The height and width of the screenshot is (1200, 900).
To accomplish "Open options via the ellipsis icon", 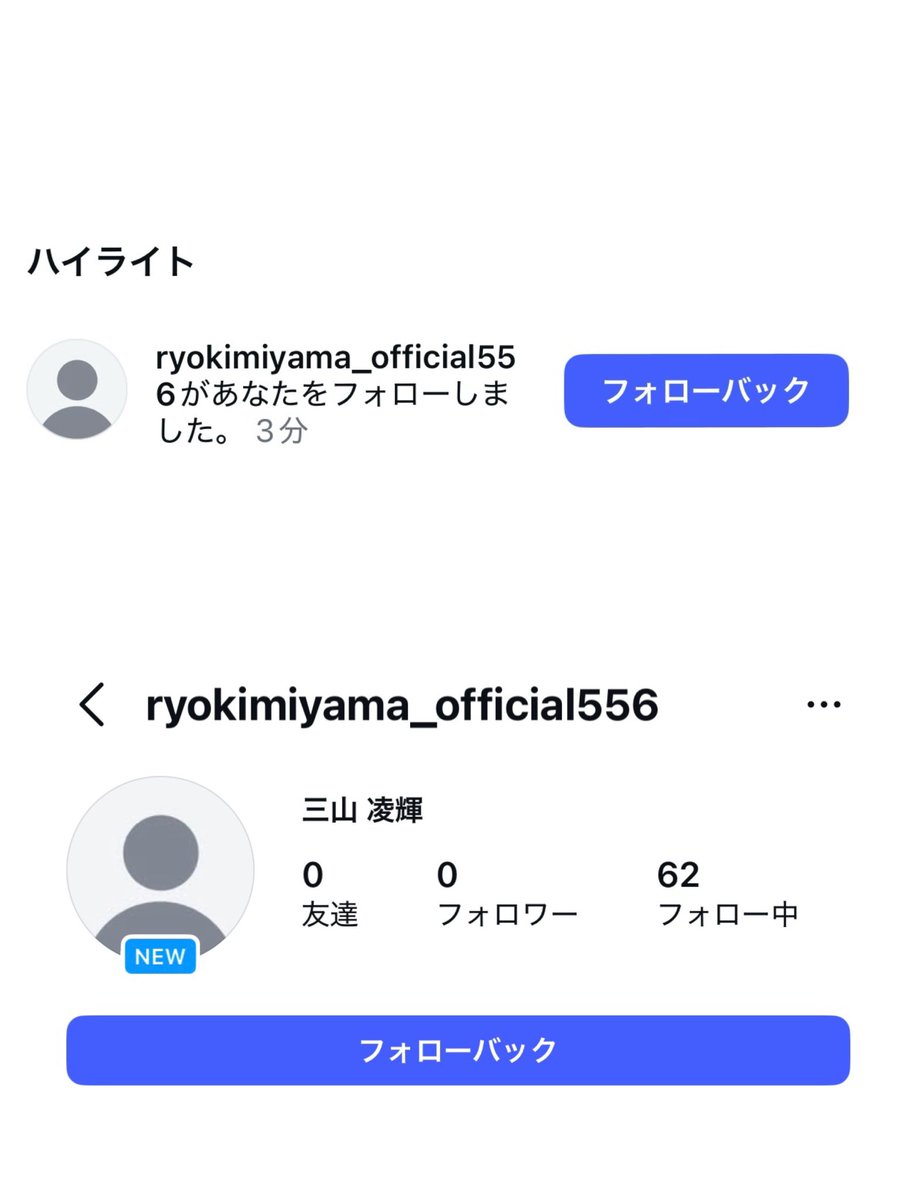I will pyautogui.click(x=823, y=703).
